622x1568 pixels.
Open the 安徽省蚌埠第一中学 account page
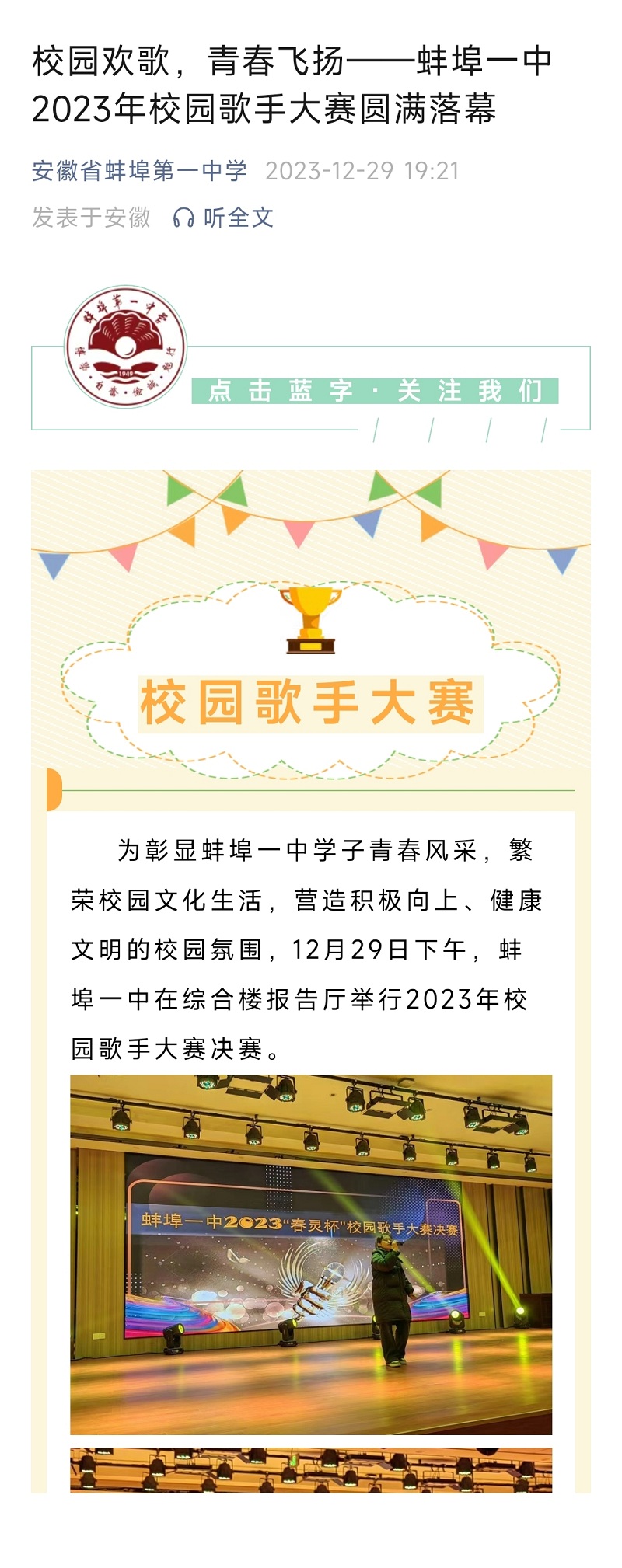[x=140, y=171]
